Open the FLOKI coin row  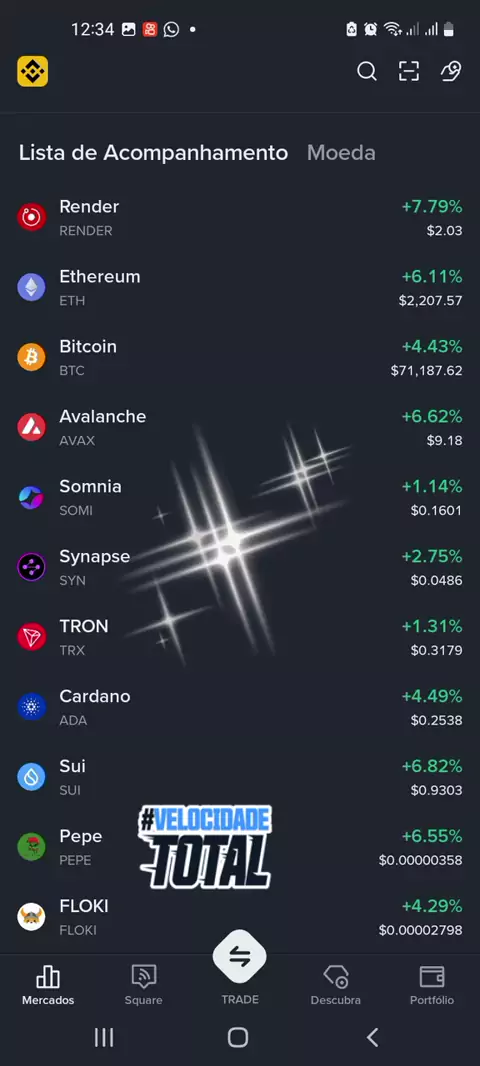[240, 917]
